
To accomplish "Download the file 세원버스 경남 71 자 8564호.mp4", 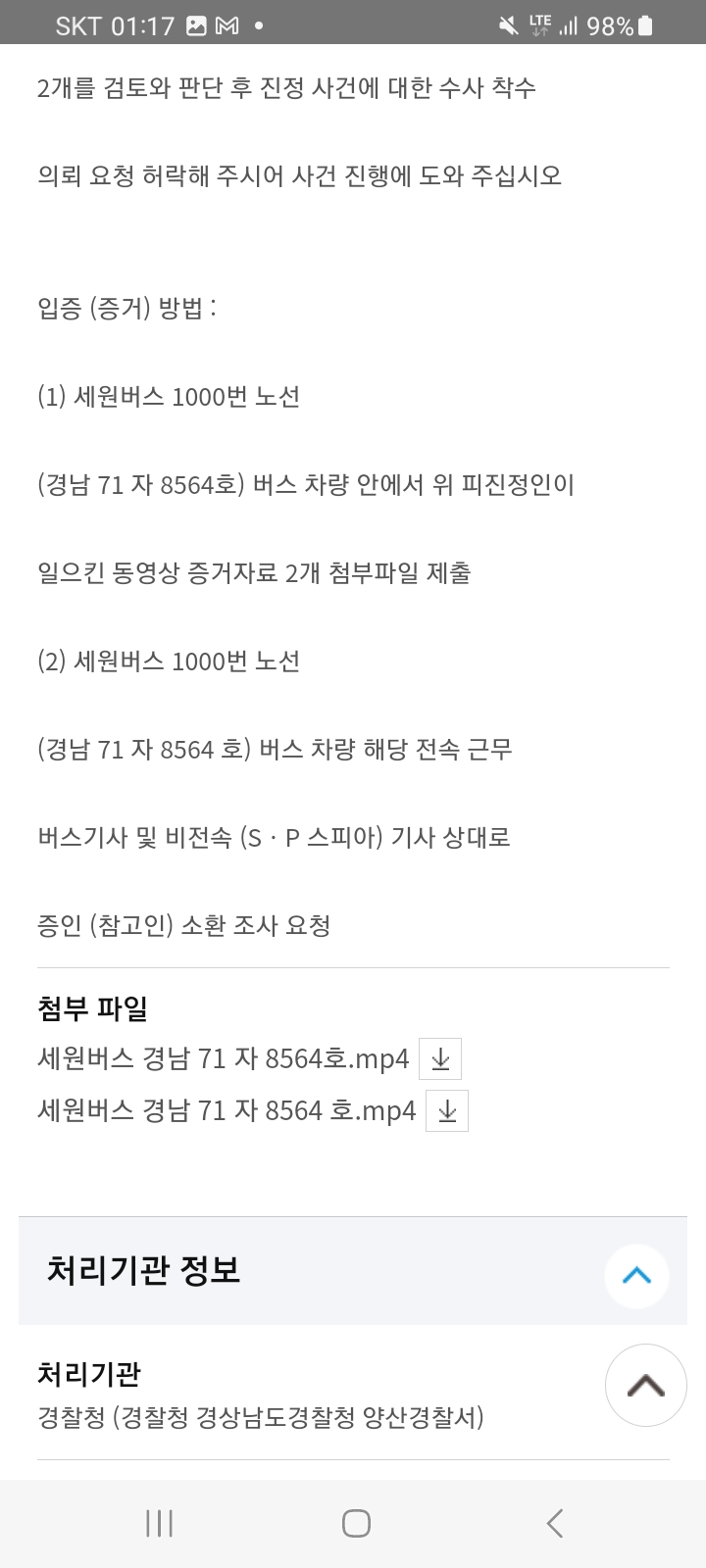I will click(440, 1058).
